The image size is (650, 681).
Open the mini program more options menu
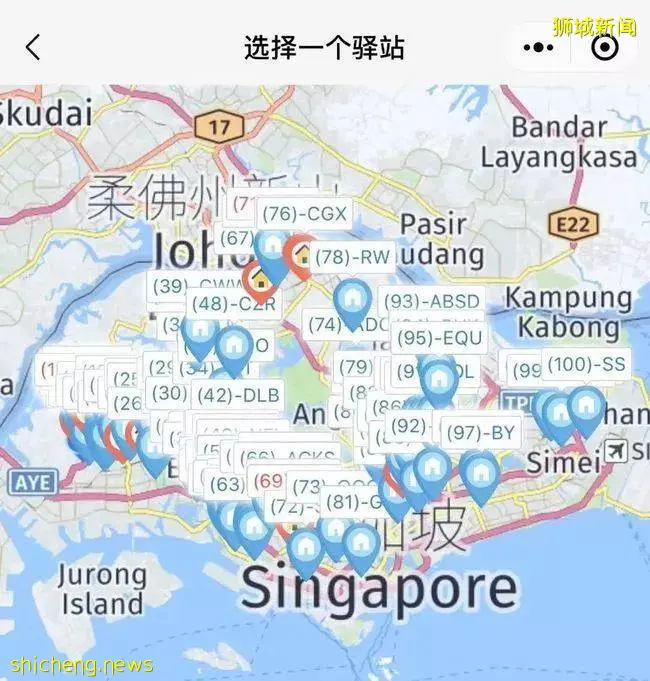[538, 47]
